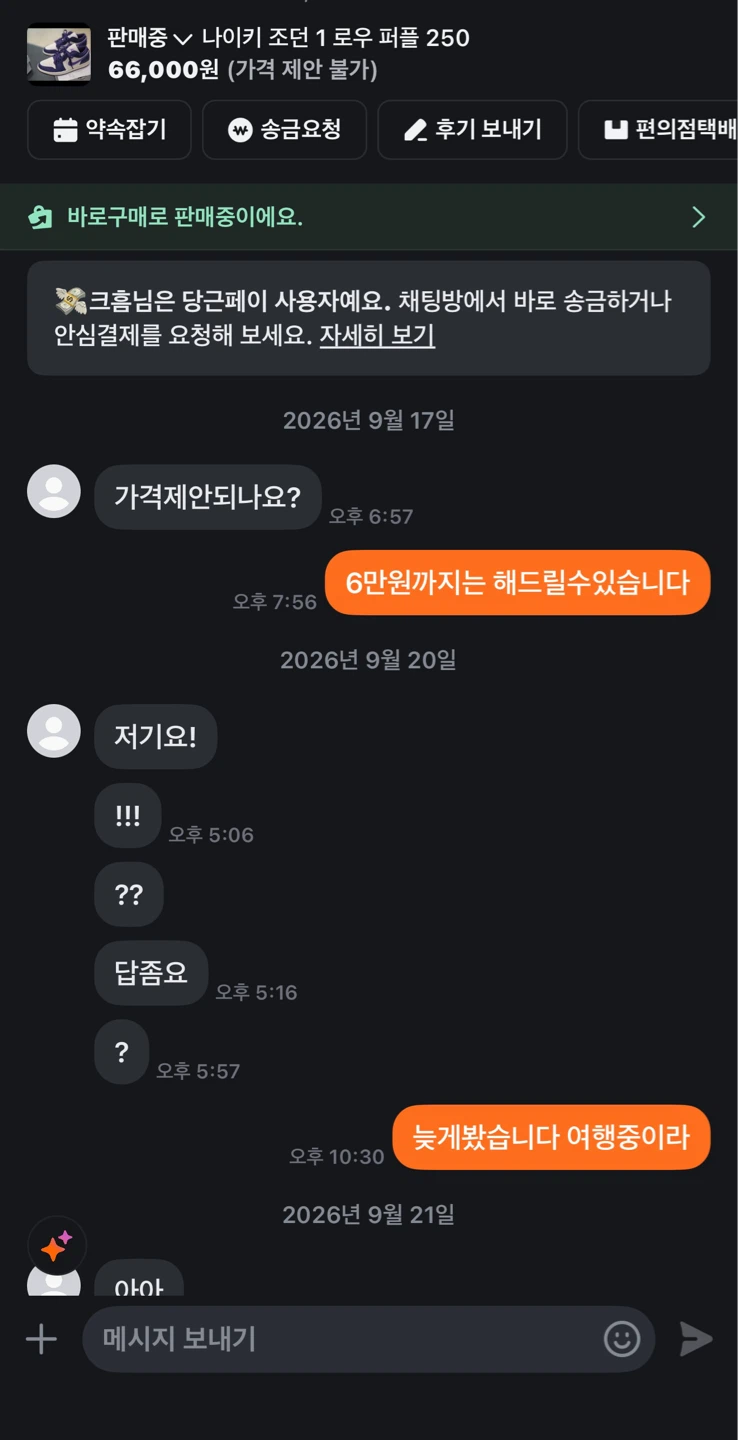Open the 자세히 보기 link
Viewport: 738px width, 1440px height.
tap(377, 336)
